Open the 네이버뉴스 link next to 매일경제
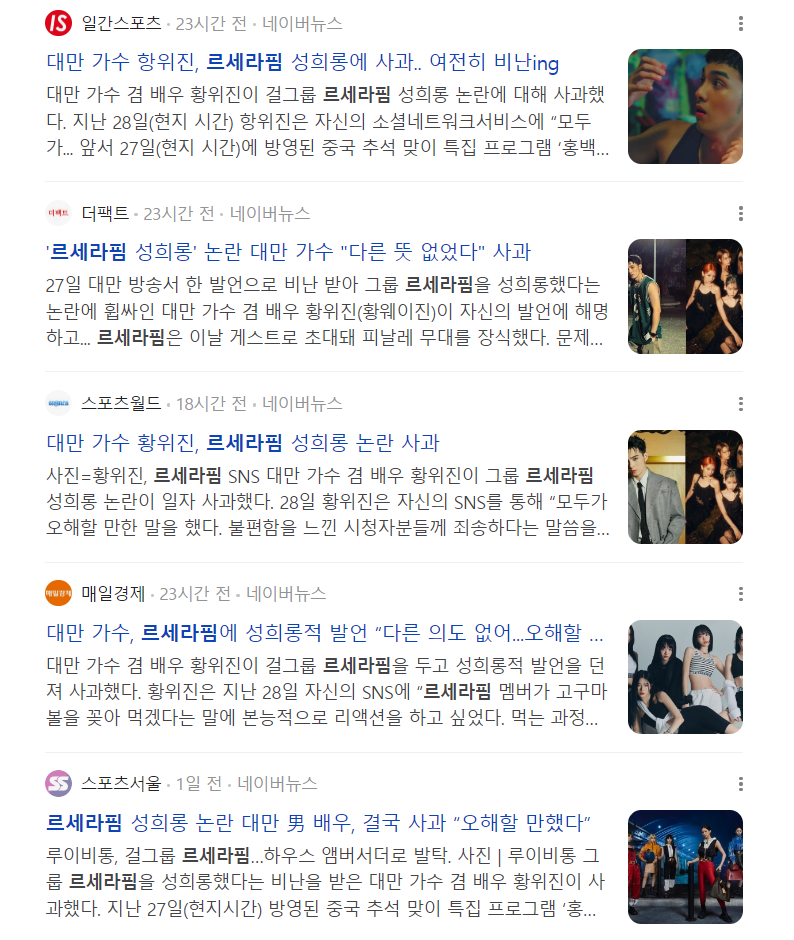794x940 pixels. [286, 594]
